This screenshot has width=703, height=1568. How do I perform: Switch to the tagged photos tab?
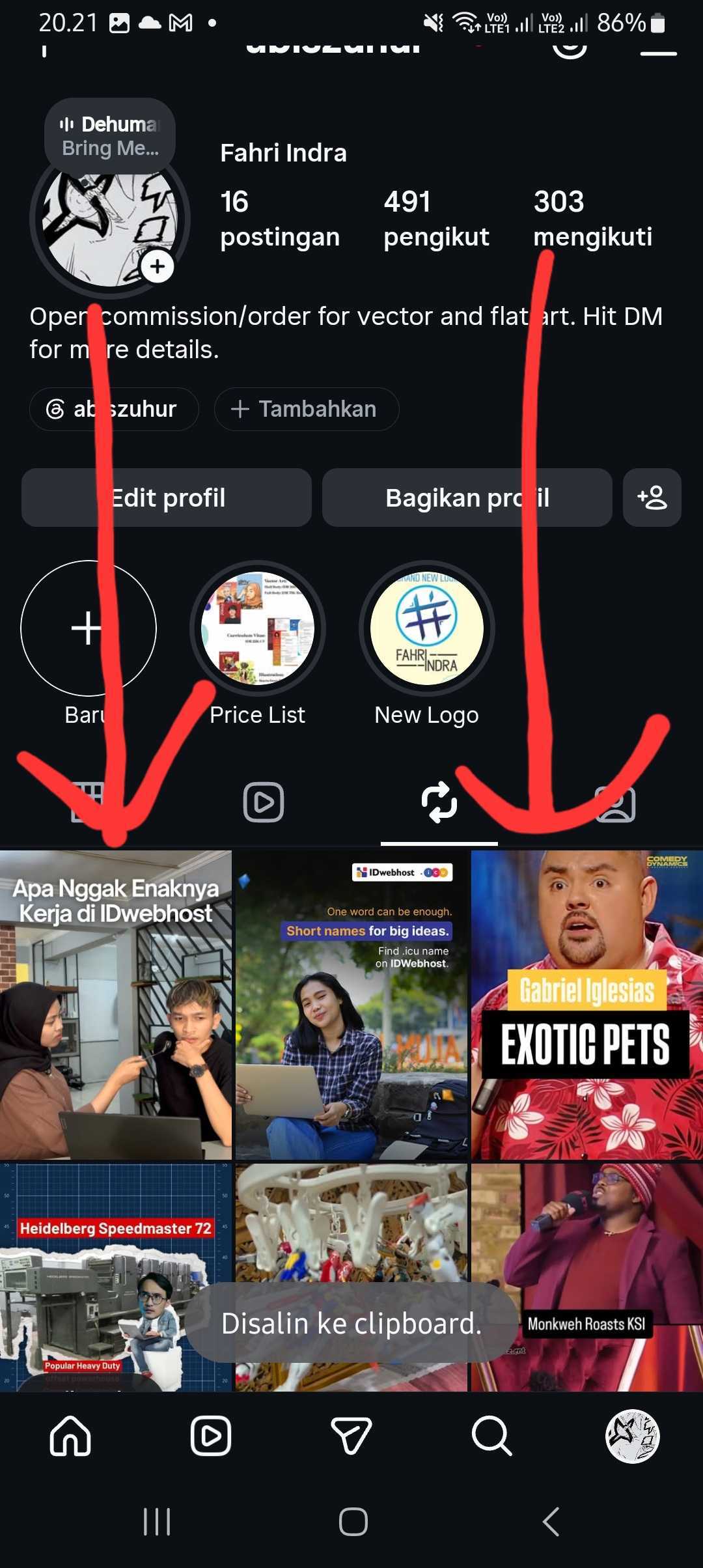point(615,802)
